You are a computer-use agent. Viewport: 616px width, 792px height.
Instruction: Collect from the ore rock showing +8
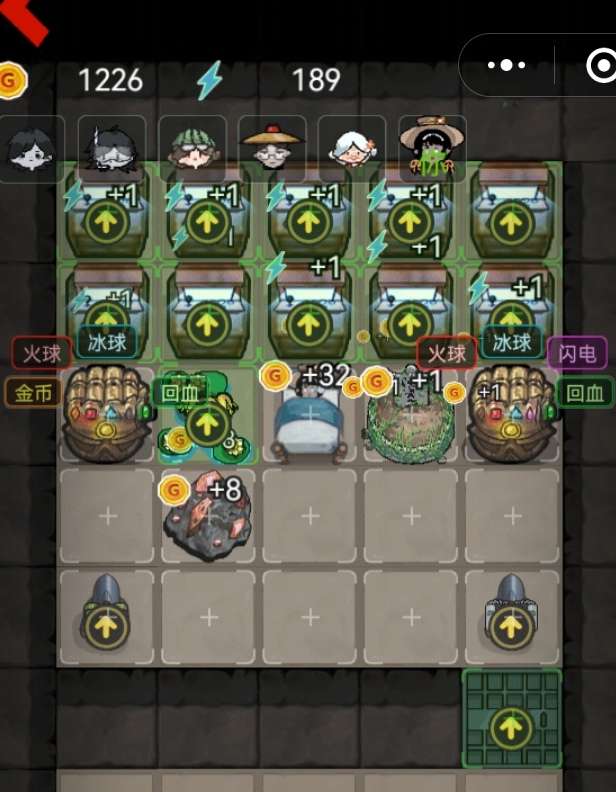click(208, 514)
